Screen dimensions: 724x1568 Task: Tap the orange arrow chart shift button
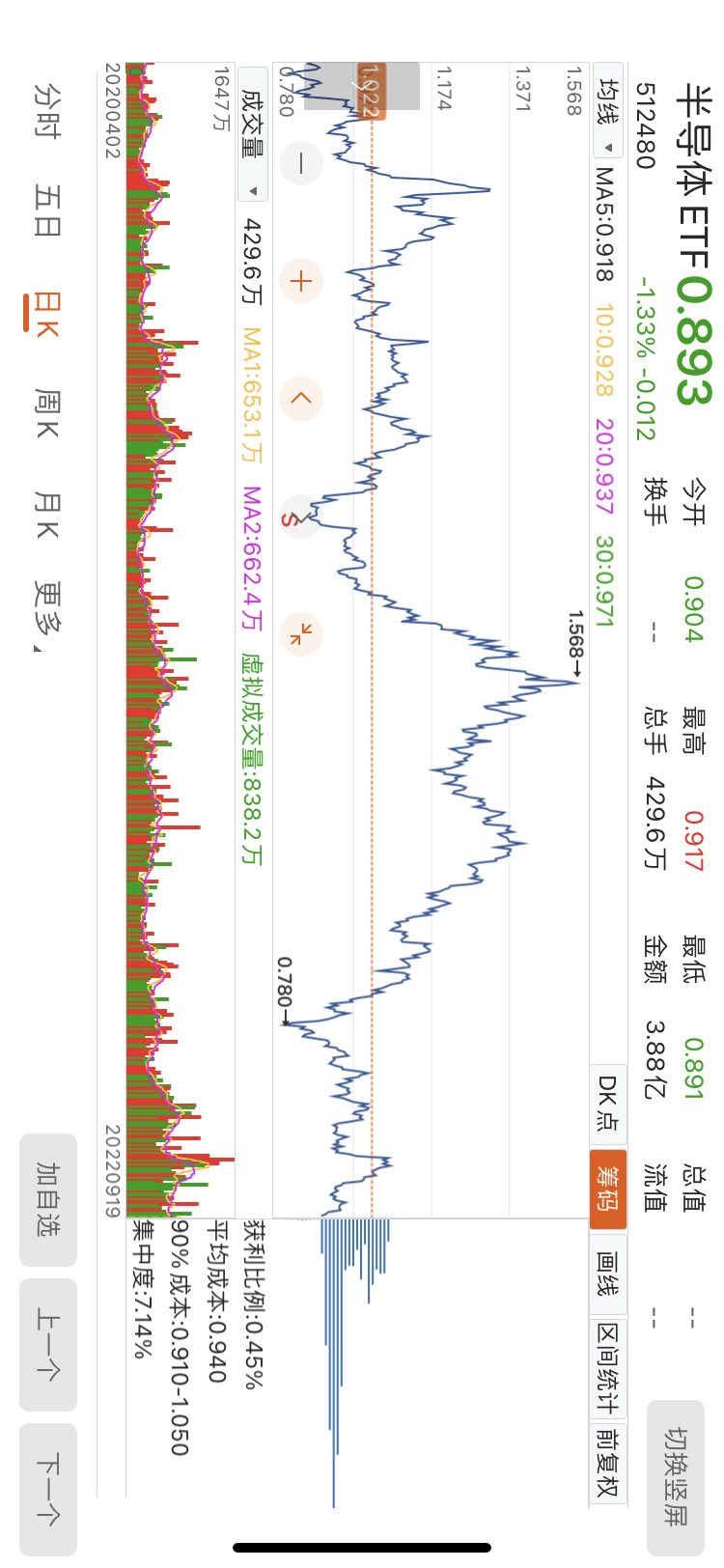click(301, 399)
